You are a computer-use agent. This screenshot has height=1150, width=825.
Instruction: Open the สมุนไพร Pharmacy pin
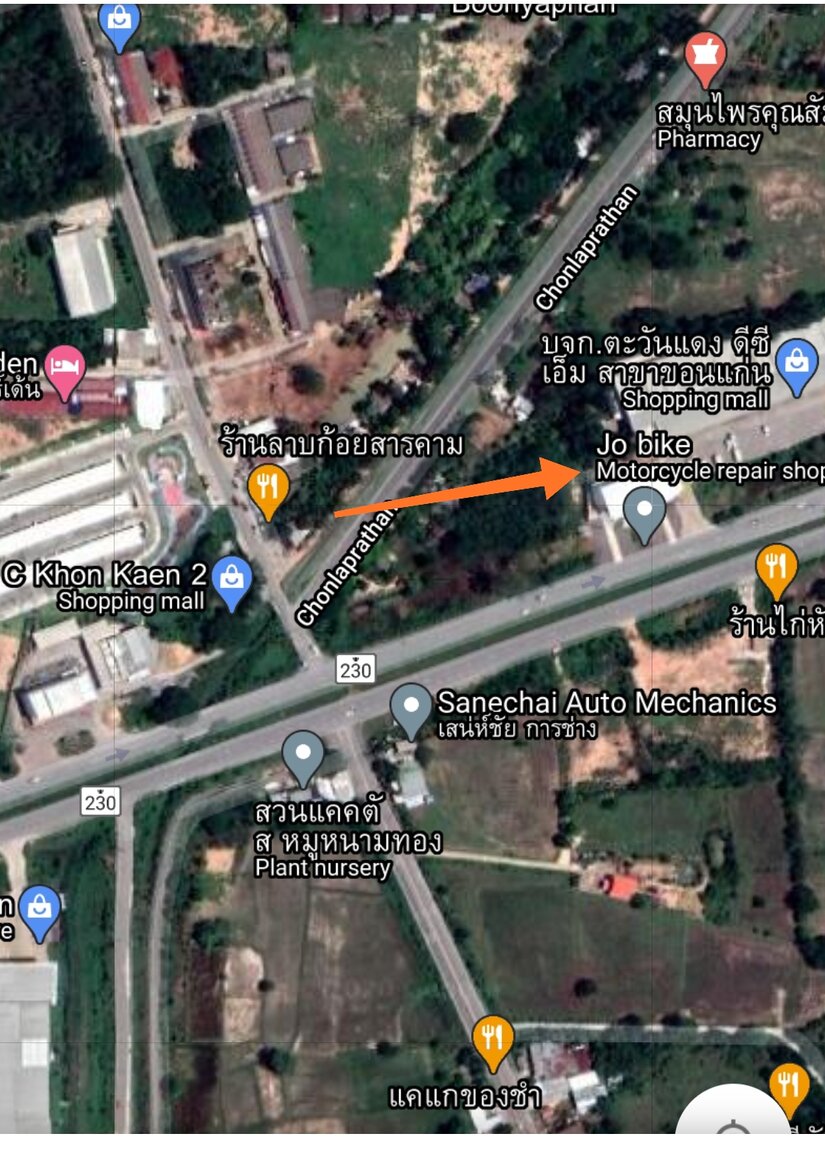pos(706,57)
